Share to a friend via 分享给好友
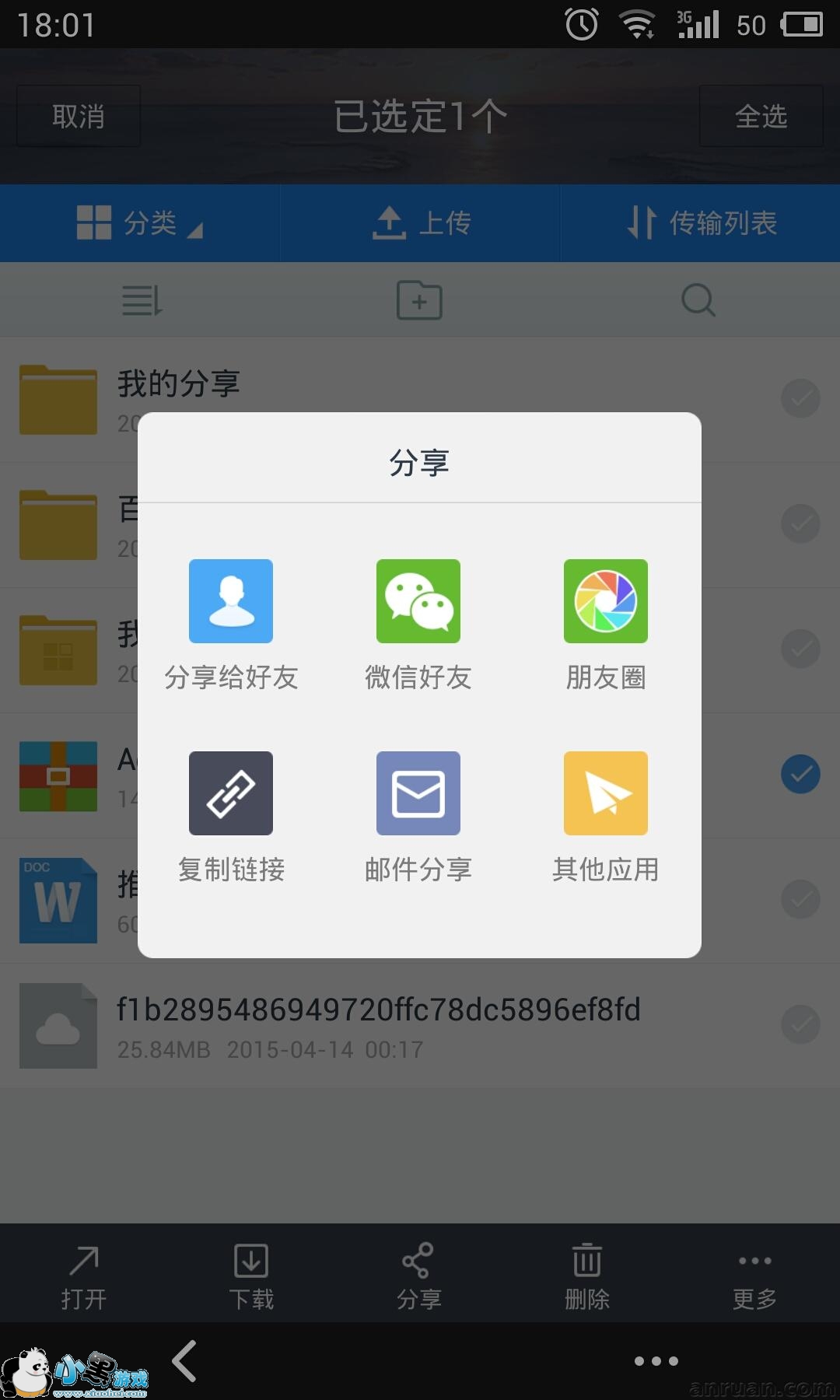The image size is (840, 1400). [231, 602]
